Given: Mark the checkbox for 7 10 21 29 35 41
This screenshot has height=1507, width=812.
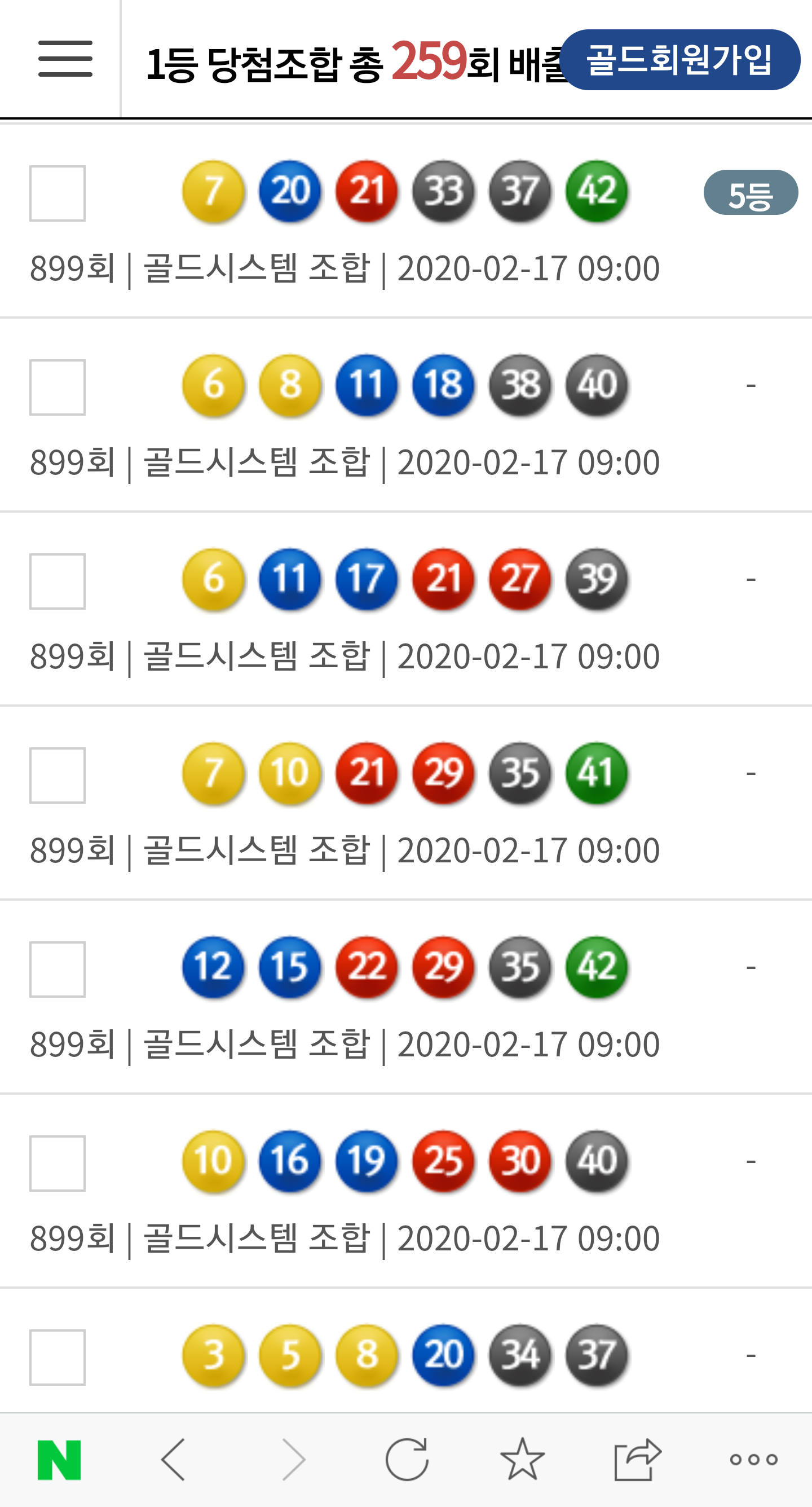Looking at the screenshot, I should (x=58, y=775).
